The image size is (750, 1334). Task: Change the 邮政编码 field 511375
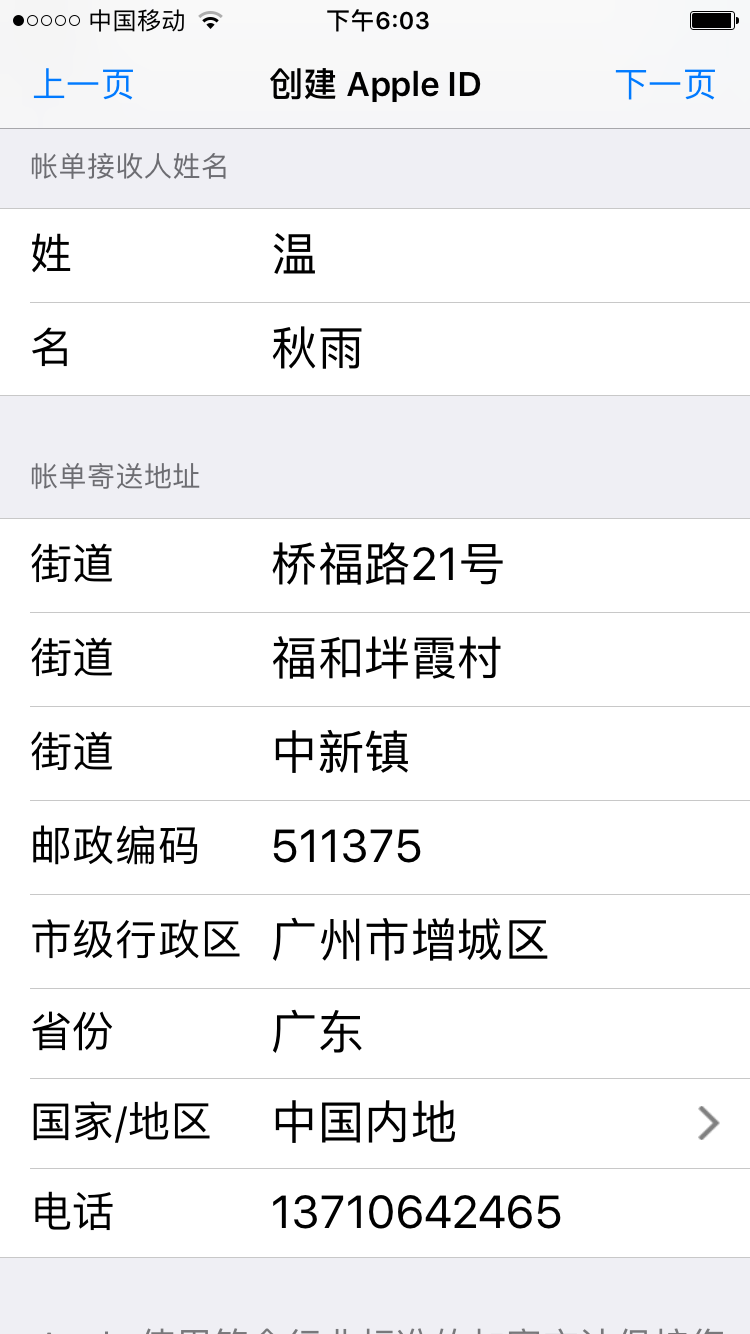[480, 847]
